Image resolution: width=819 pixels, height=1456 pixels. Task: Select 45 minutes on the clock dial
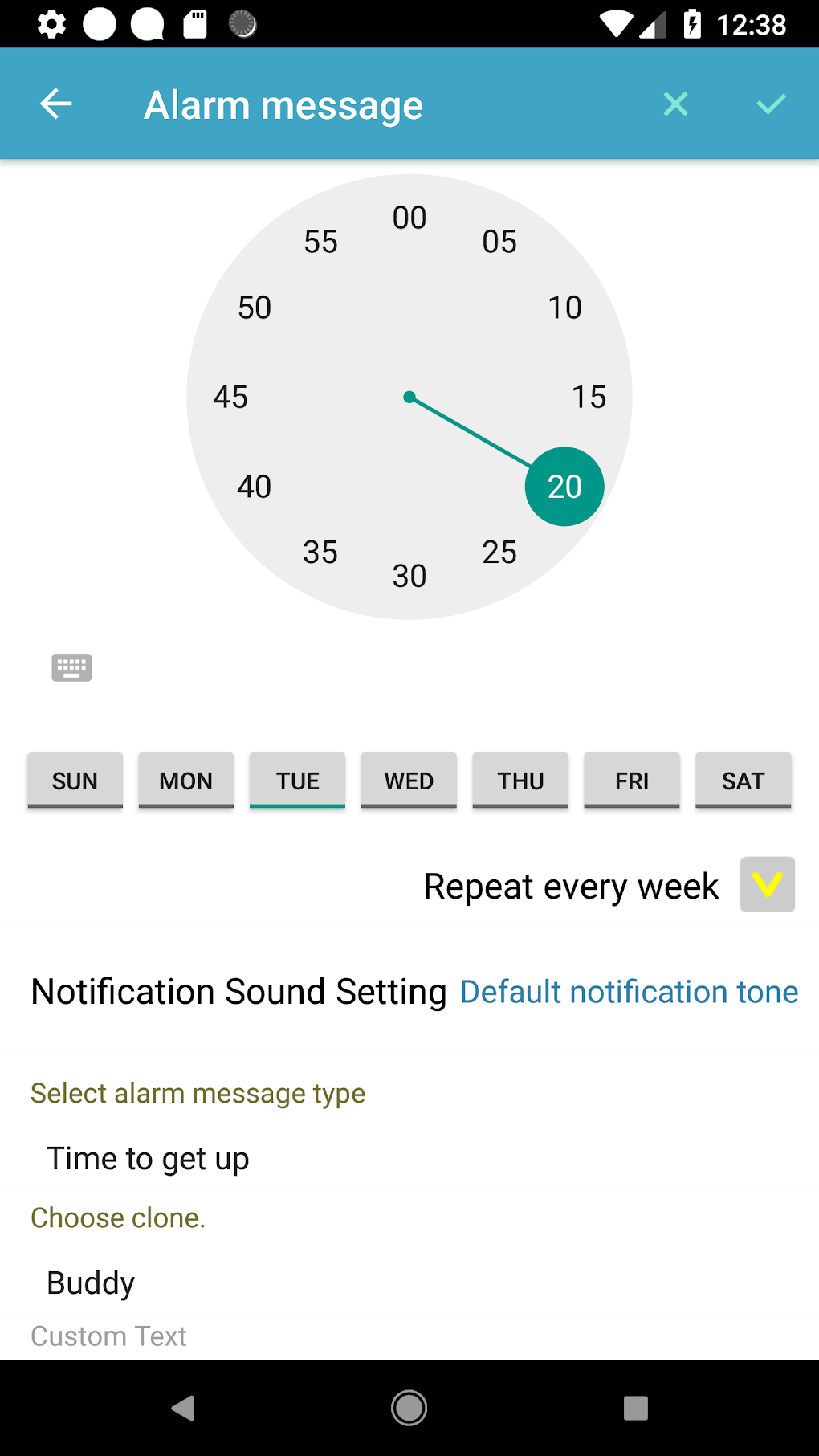tap(230, 397)
